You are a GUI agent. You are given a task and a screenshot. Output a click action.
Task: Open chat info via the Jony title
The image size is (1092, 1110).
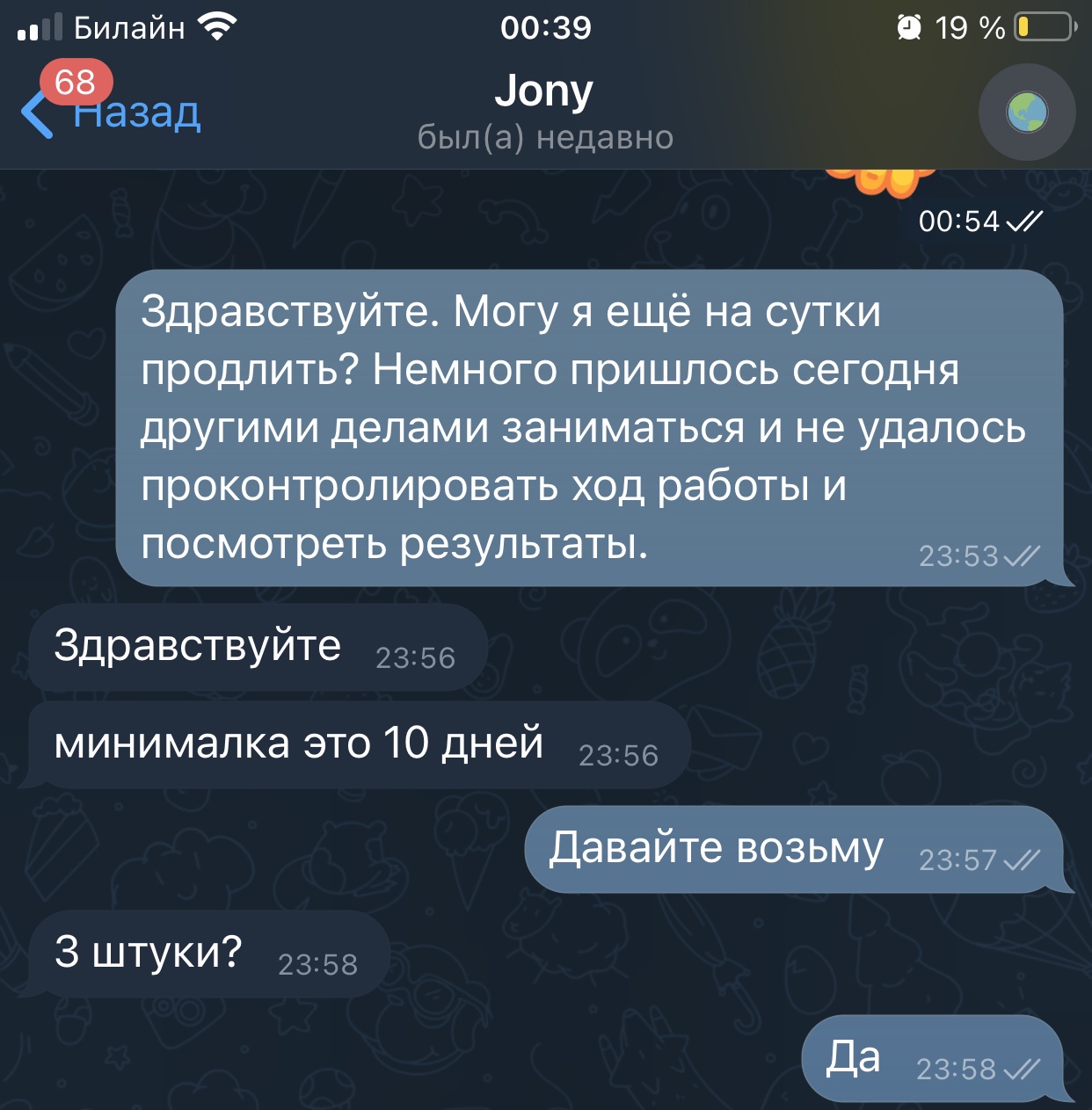click(x=544, y=92)
